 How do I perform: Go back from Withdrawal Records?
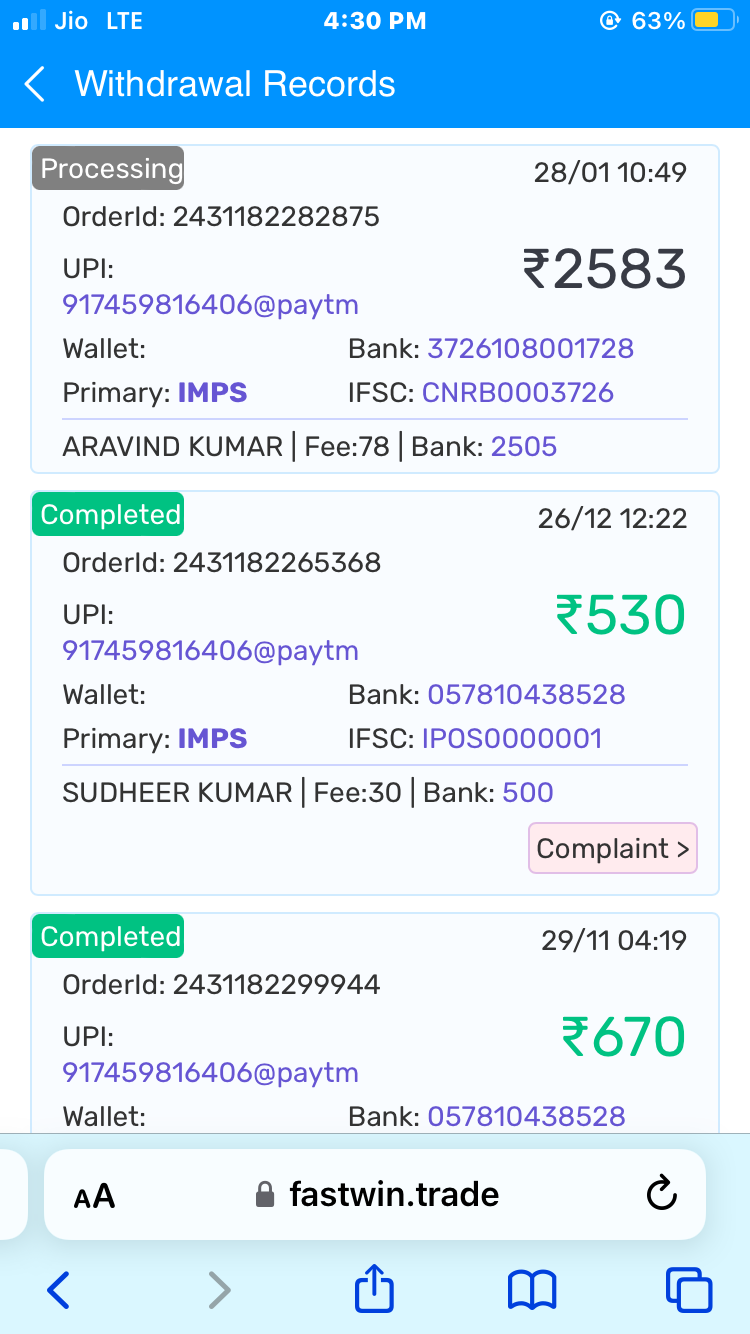35,84
